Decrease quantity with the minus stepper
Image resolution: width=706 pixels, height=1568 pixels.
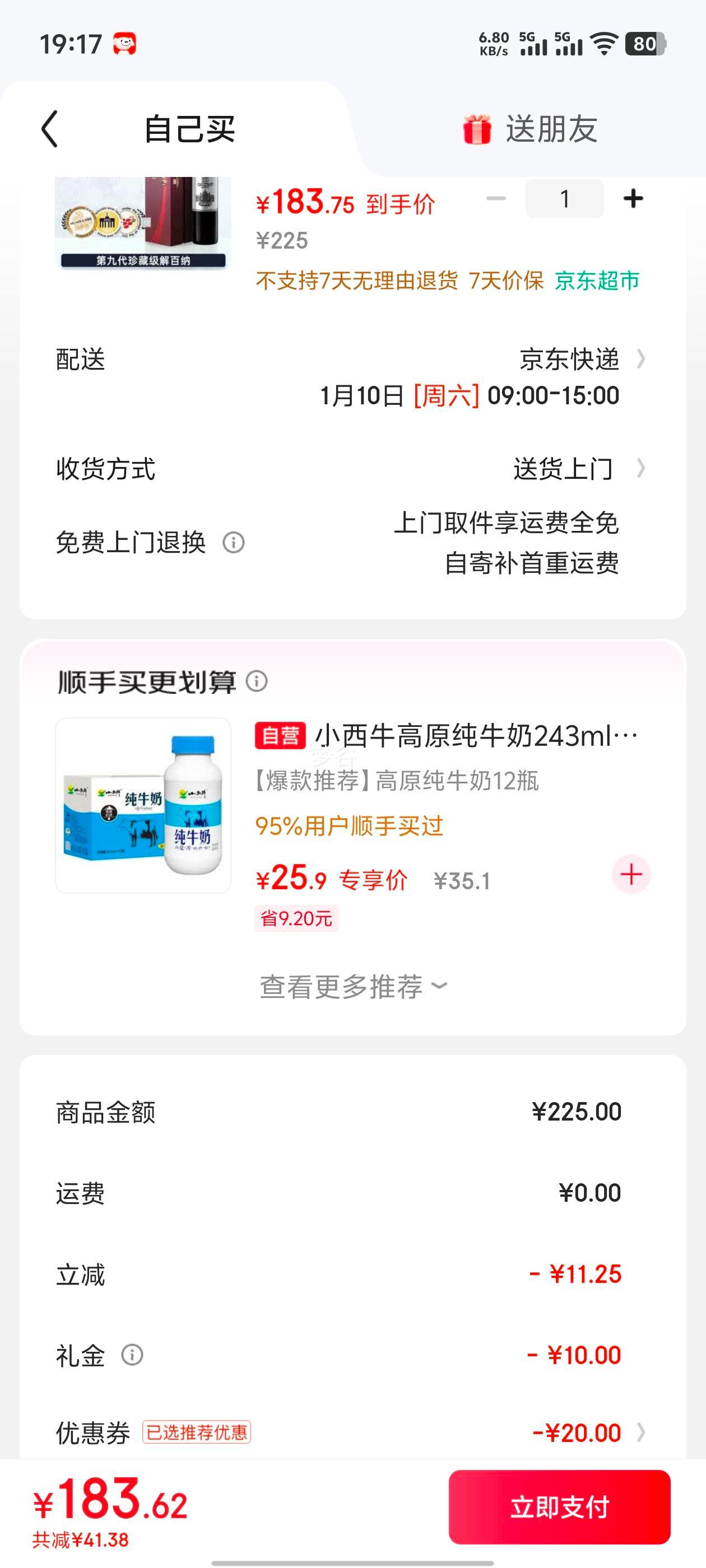click(495, 198)
